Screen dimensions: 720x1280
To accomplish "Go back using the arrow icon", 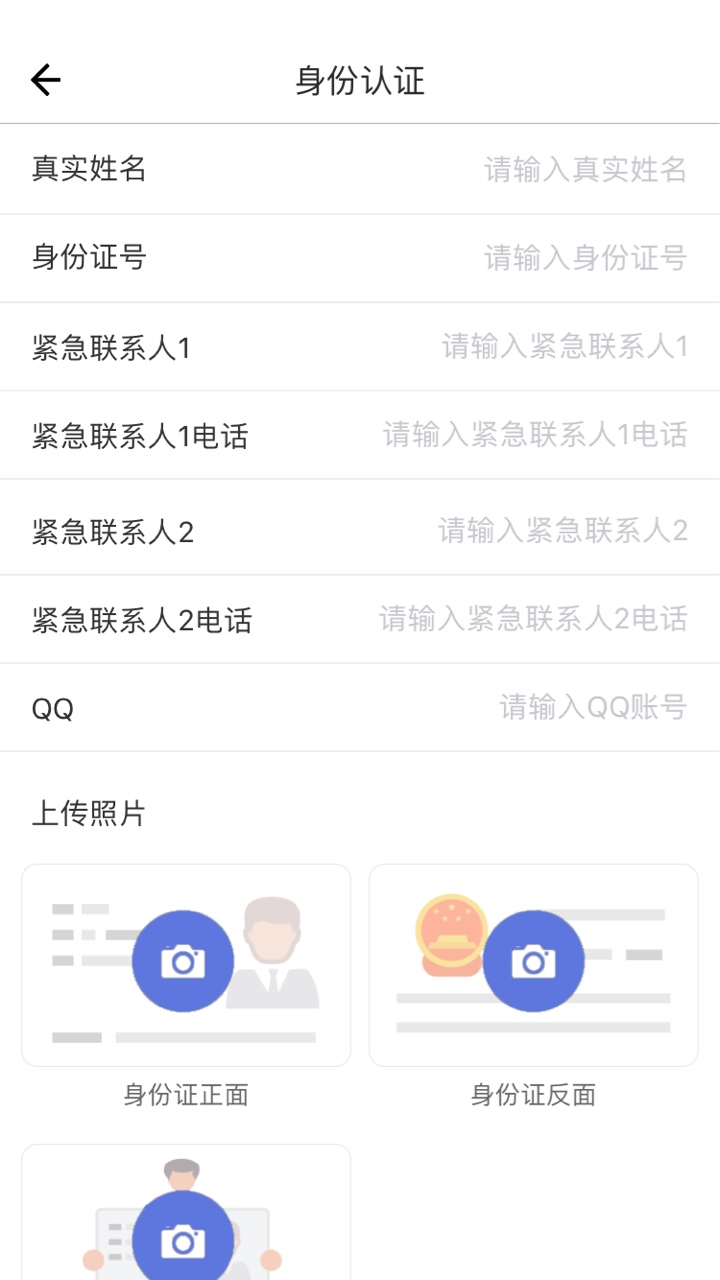I will [46, 80].
